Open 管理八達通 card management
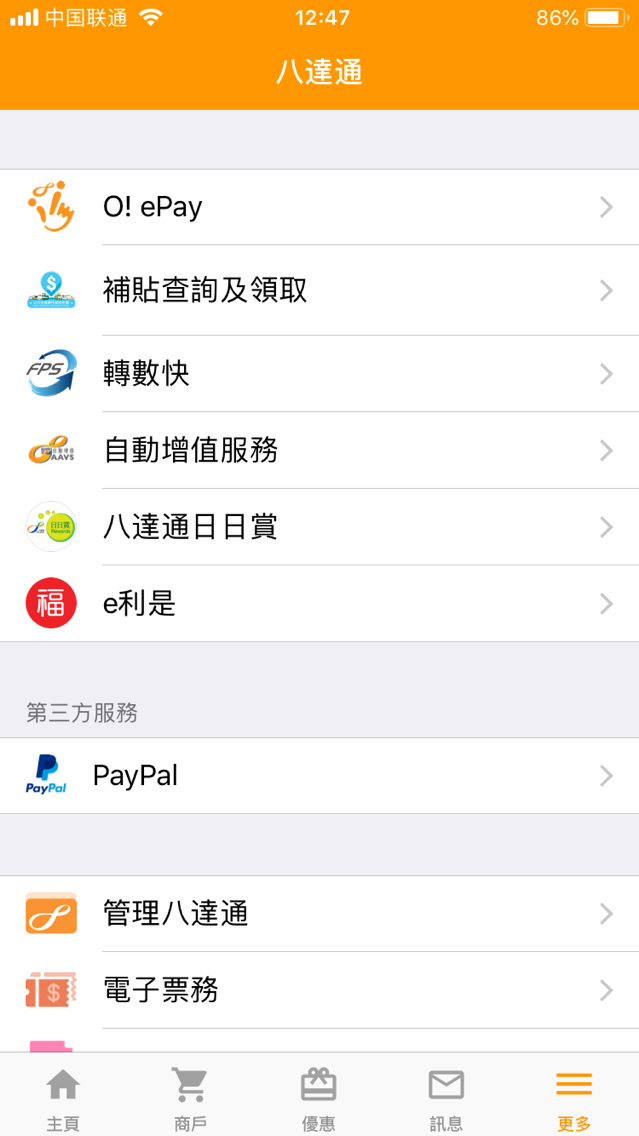Viewport: 639px width, 1136px height. (x=319, y=913)
